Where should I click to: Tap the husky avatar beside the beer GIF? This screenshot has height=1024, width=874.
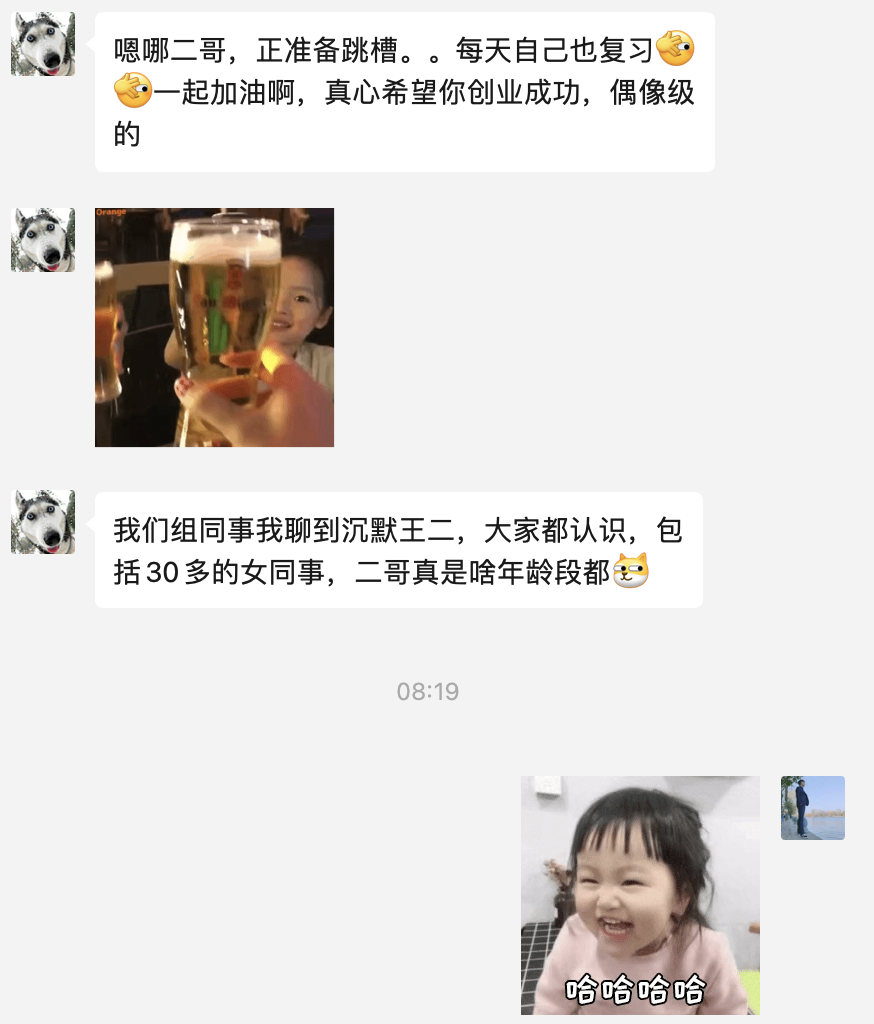(43, 240)
